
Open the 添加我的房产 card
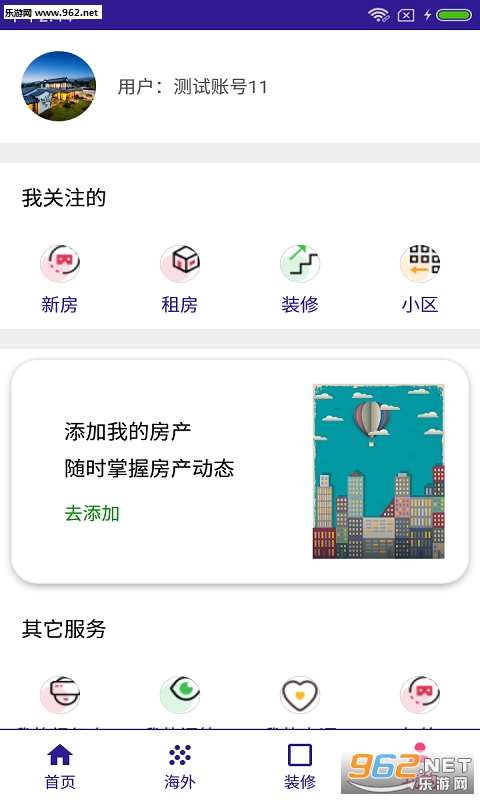click(x=240, y=471)
